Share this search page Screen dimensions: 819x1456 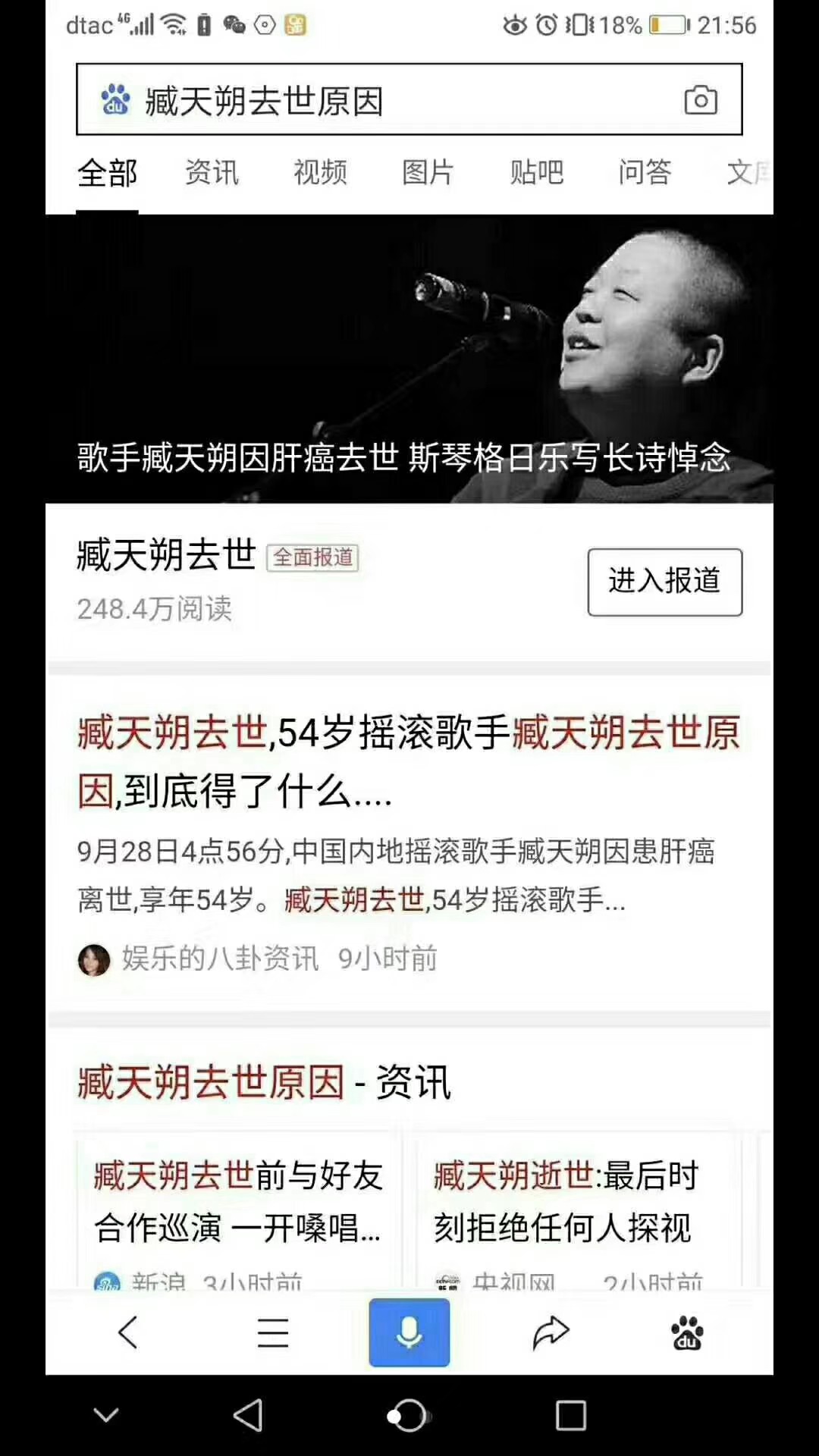[551, 1332]
